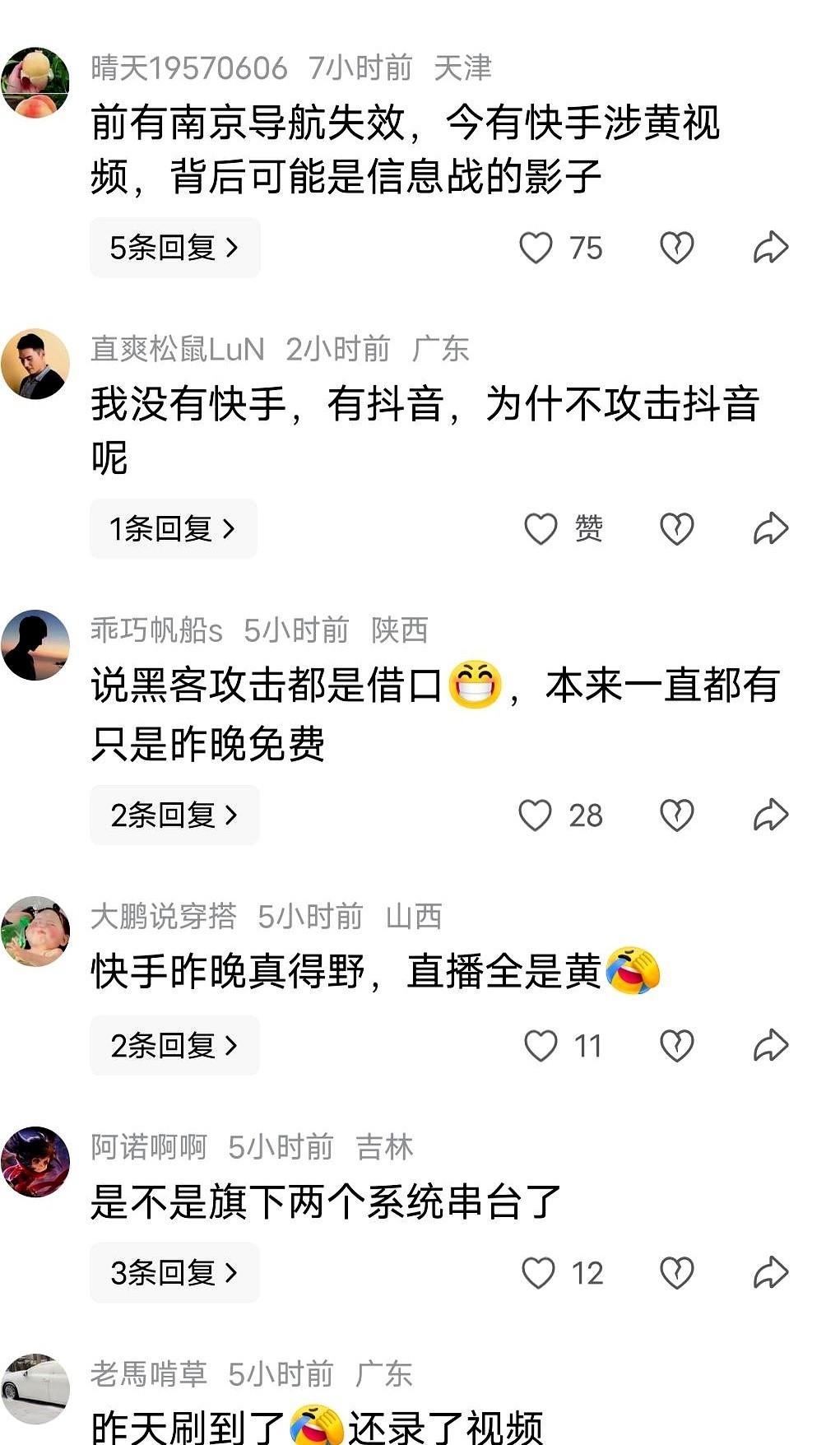Viewport: 840px width, 1445px height.
Task: Like 直爽松鼠LuN's comment with the 赞 heart
Action: point(541,530)
